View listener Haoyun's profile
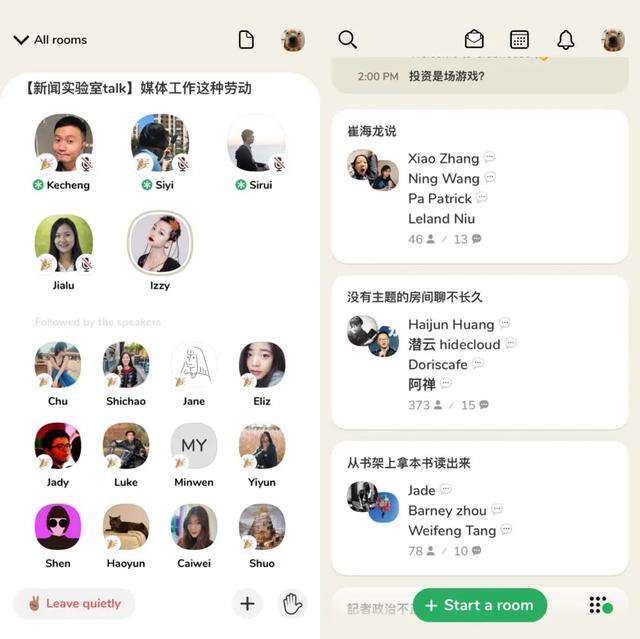The image size is (640, 639). coord(126,527)
